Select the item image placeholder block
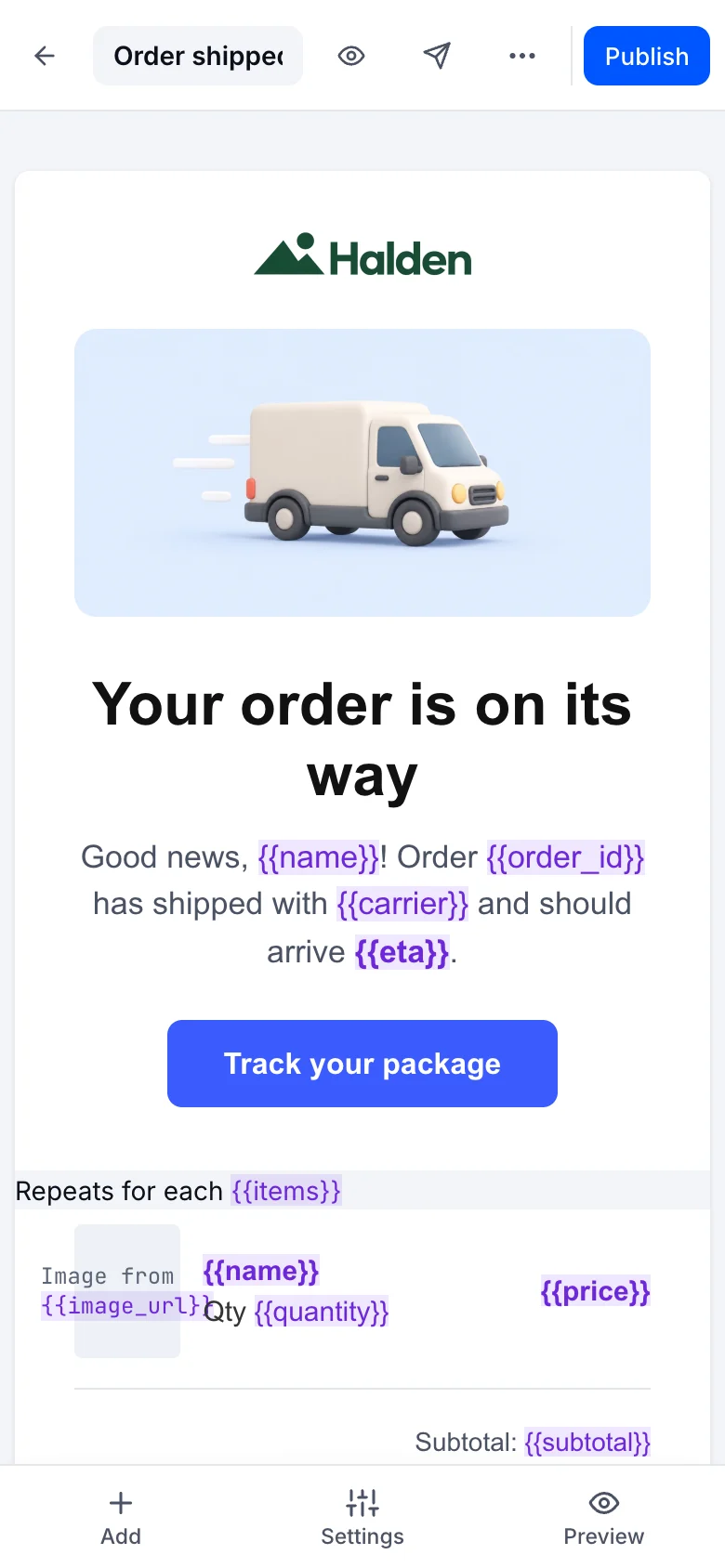This screenshot has width=725, height=1568. click(127, 1291)
